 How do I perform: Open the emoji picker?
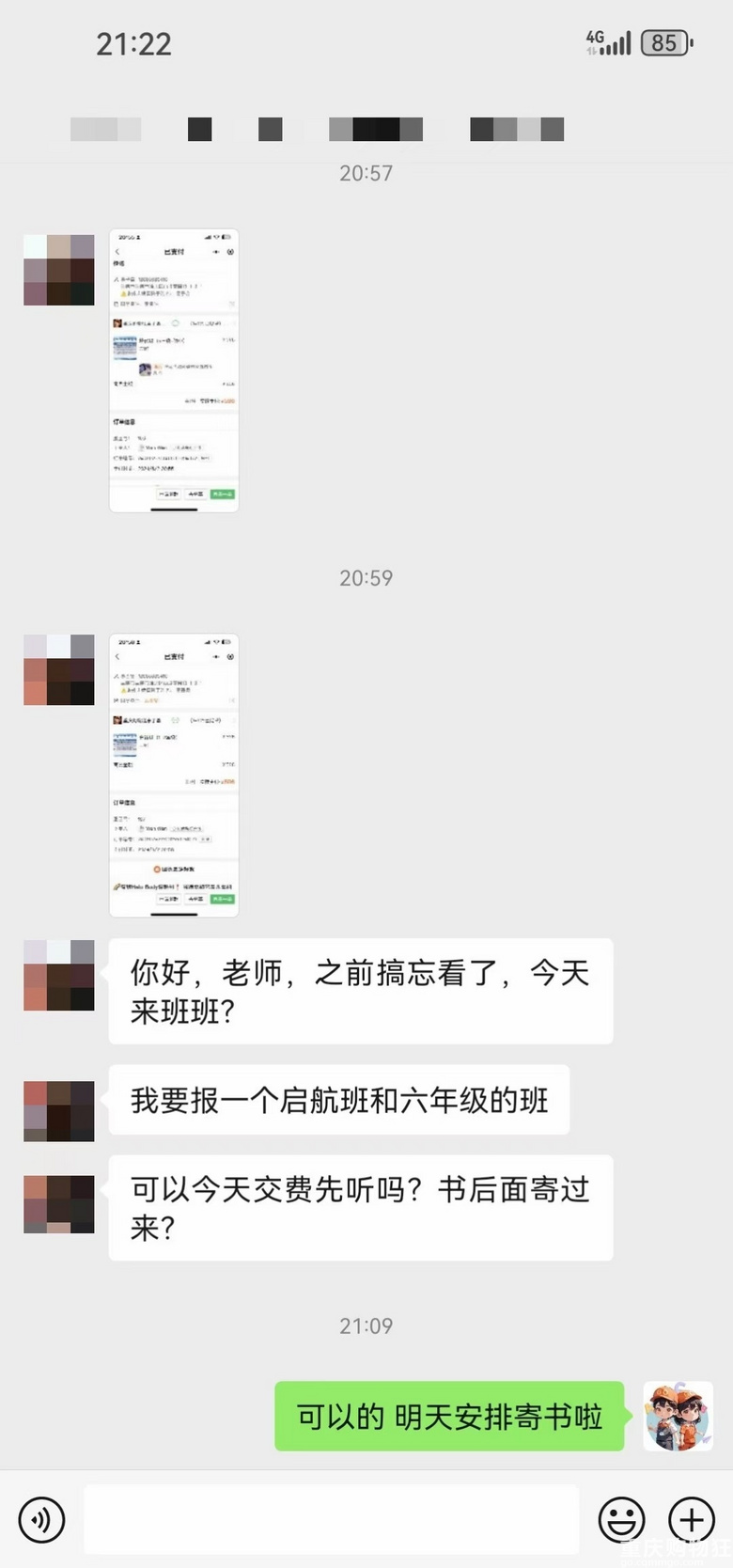tap(621, 1519)
